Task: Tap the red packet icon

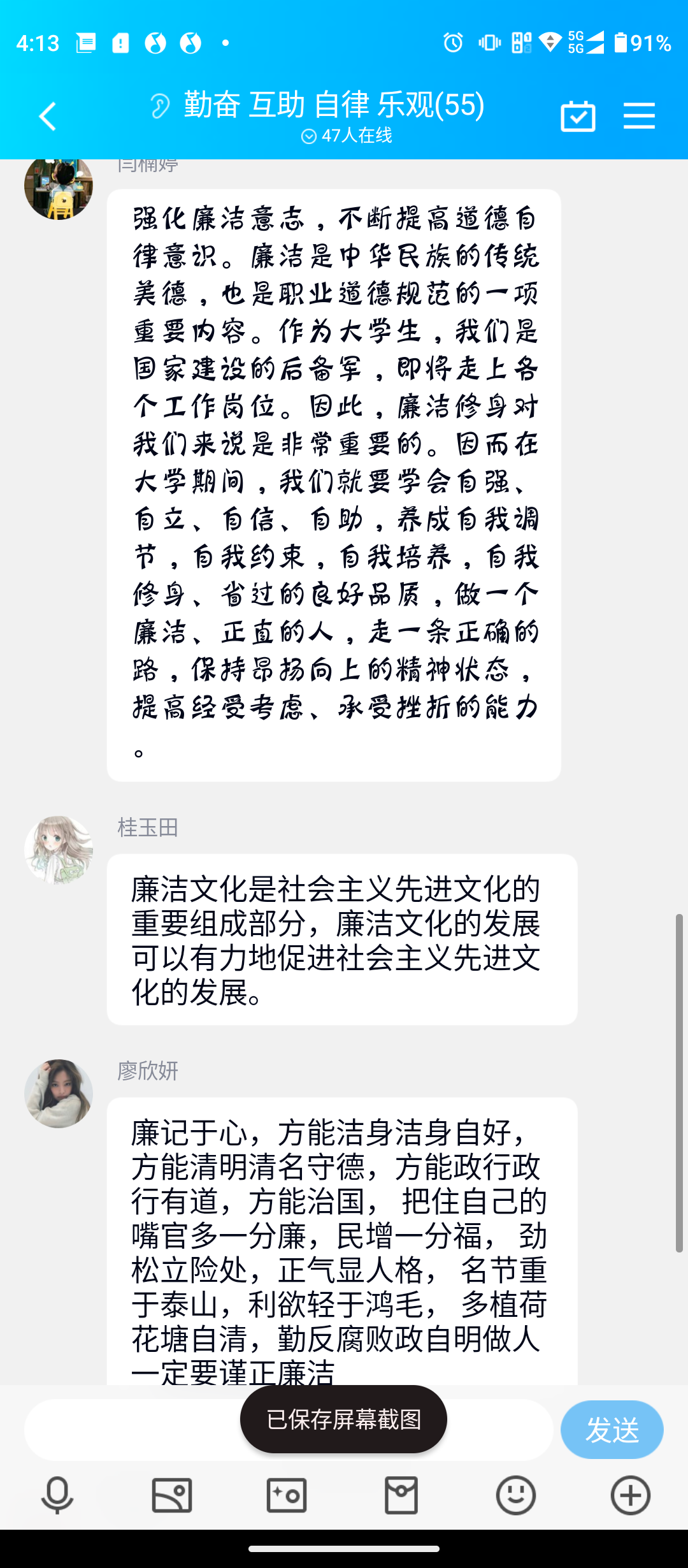Action: coord(400,1495)
